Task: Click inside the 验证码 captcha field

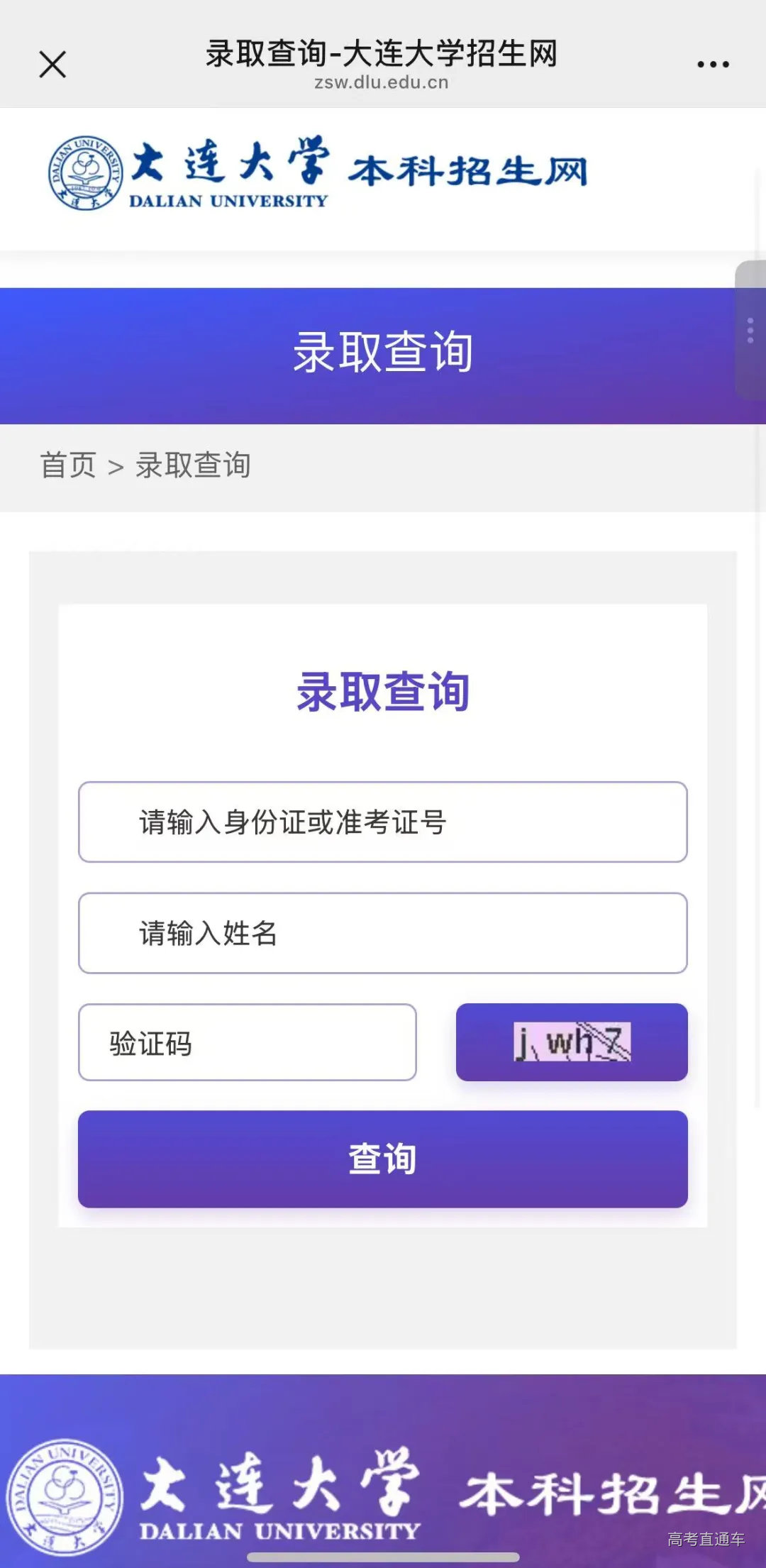Action: pos(248,1042)
